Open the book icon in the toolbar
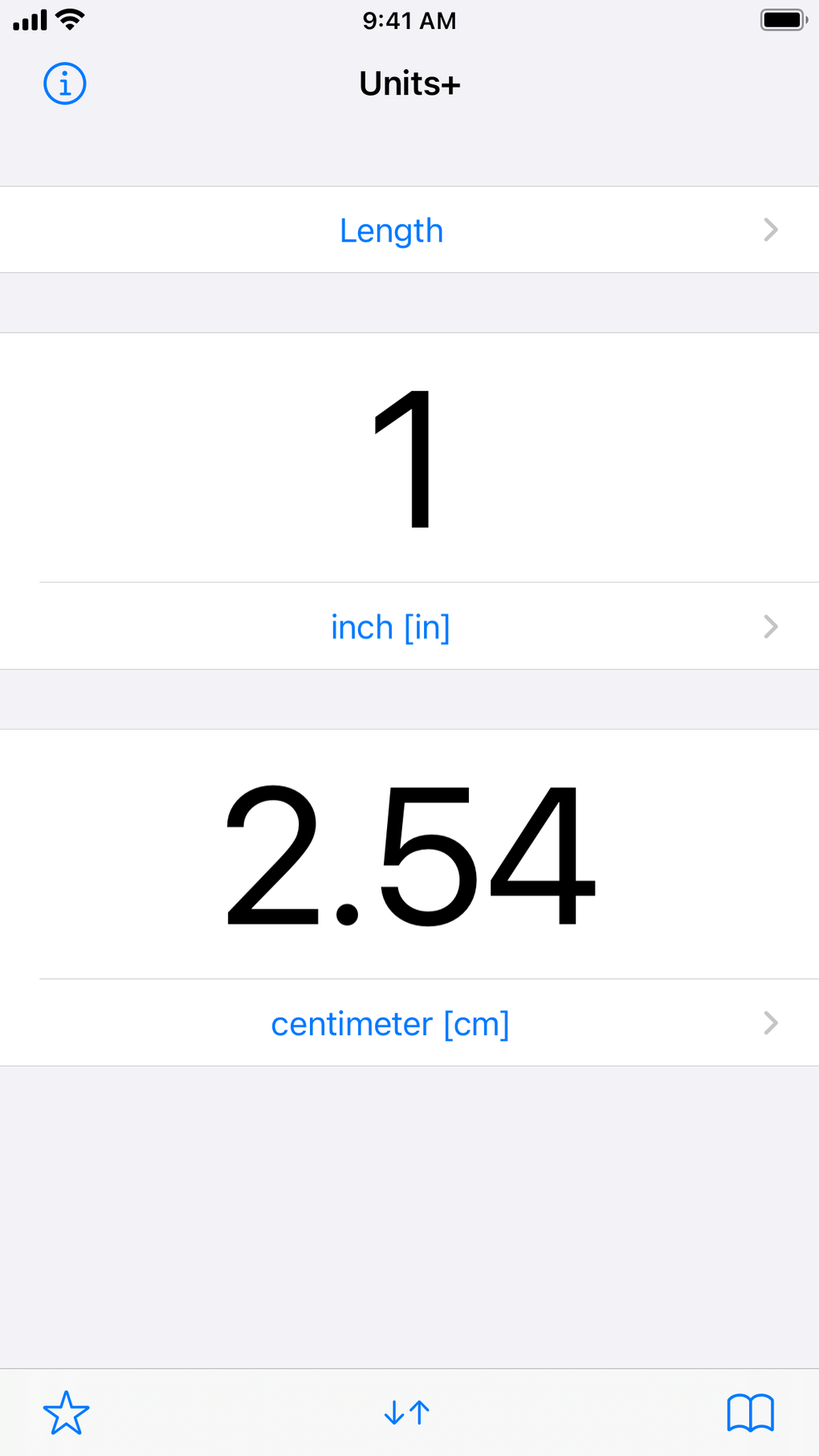The image size is (819, 1456). (750, 1413)
